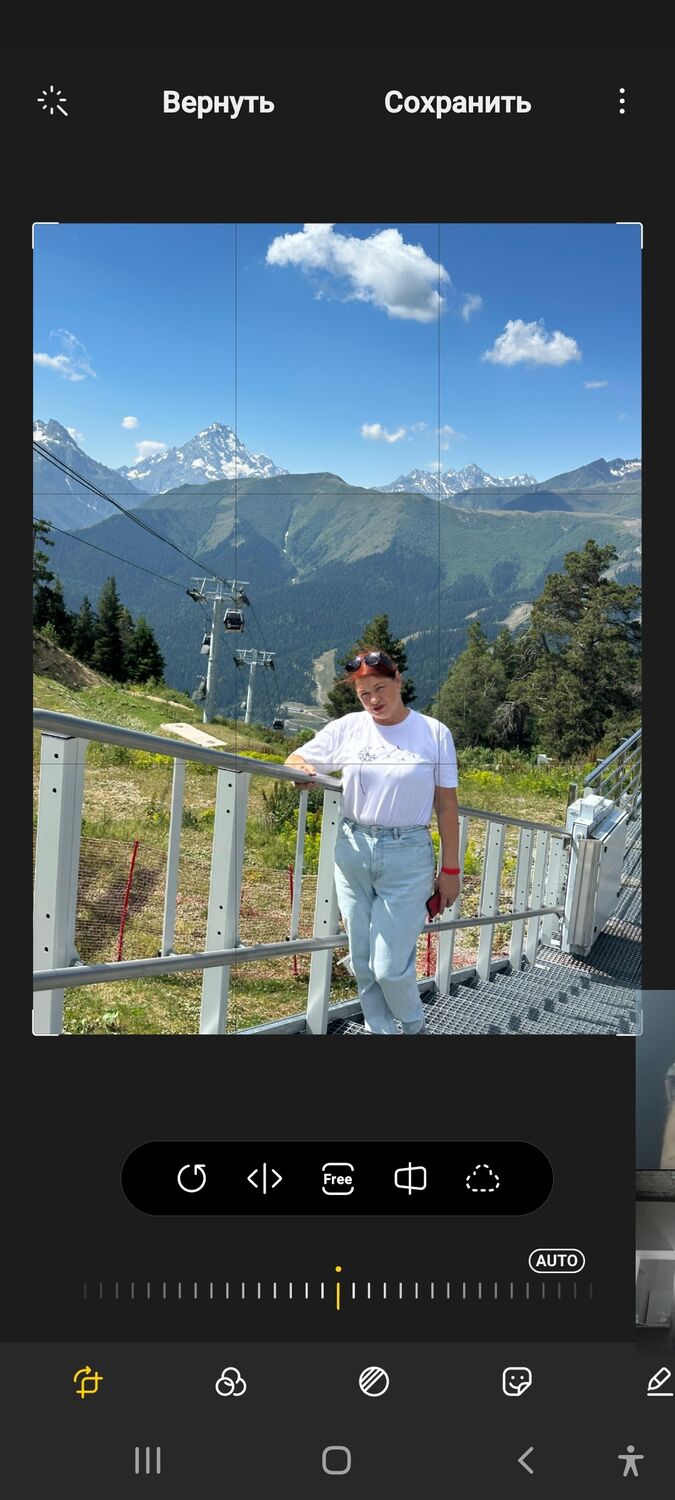
Task: Select the lasso shape crop tool
Action: 482,1179
